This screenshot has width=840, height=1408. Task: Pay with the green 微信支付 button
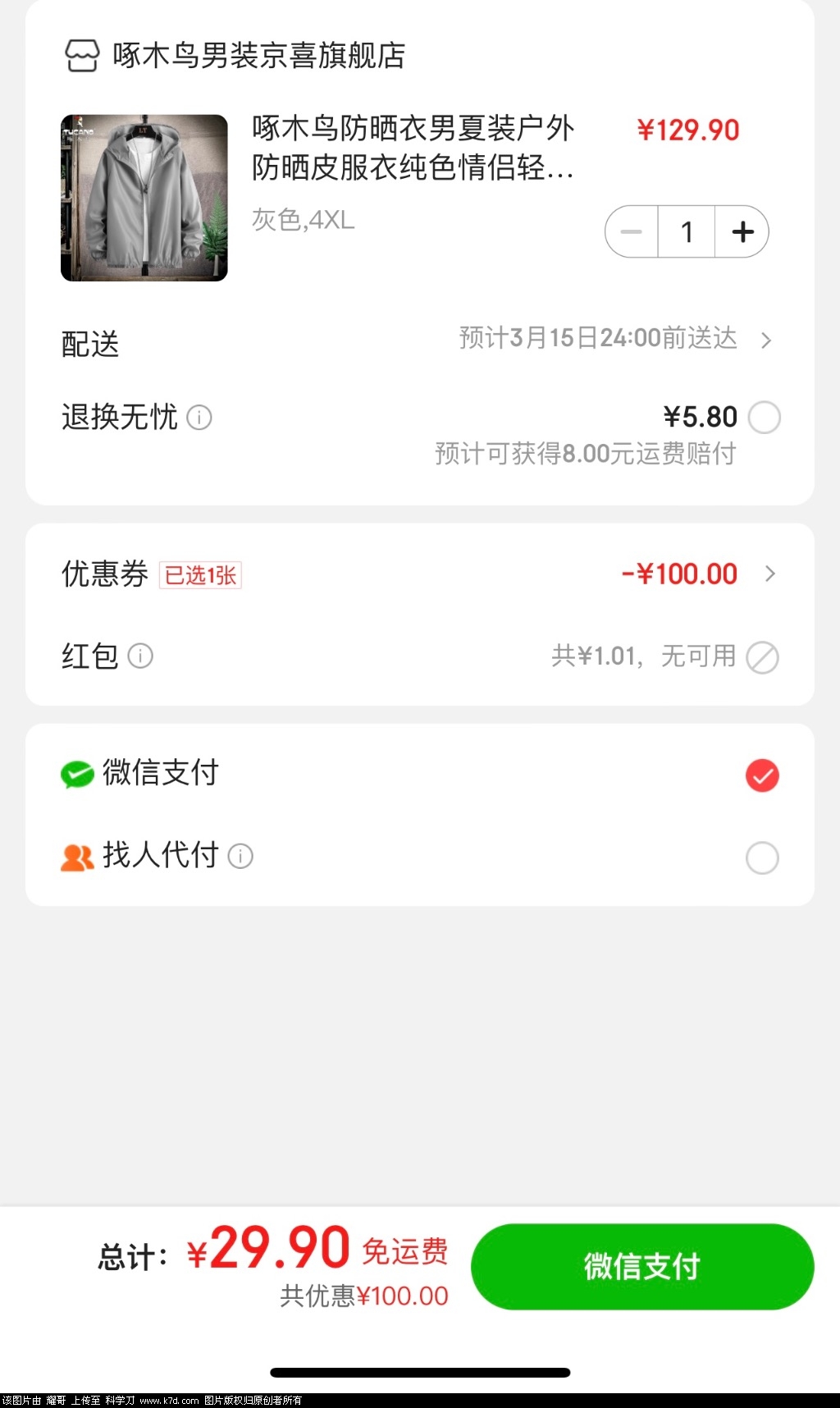coord(641,1266)
